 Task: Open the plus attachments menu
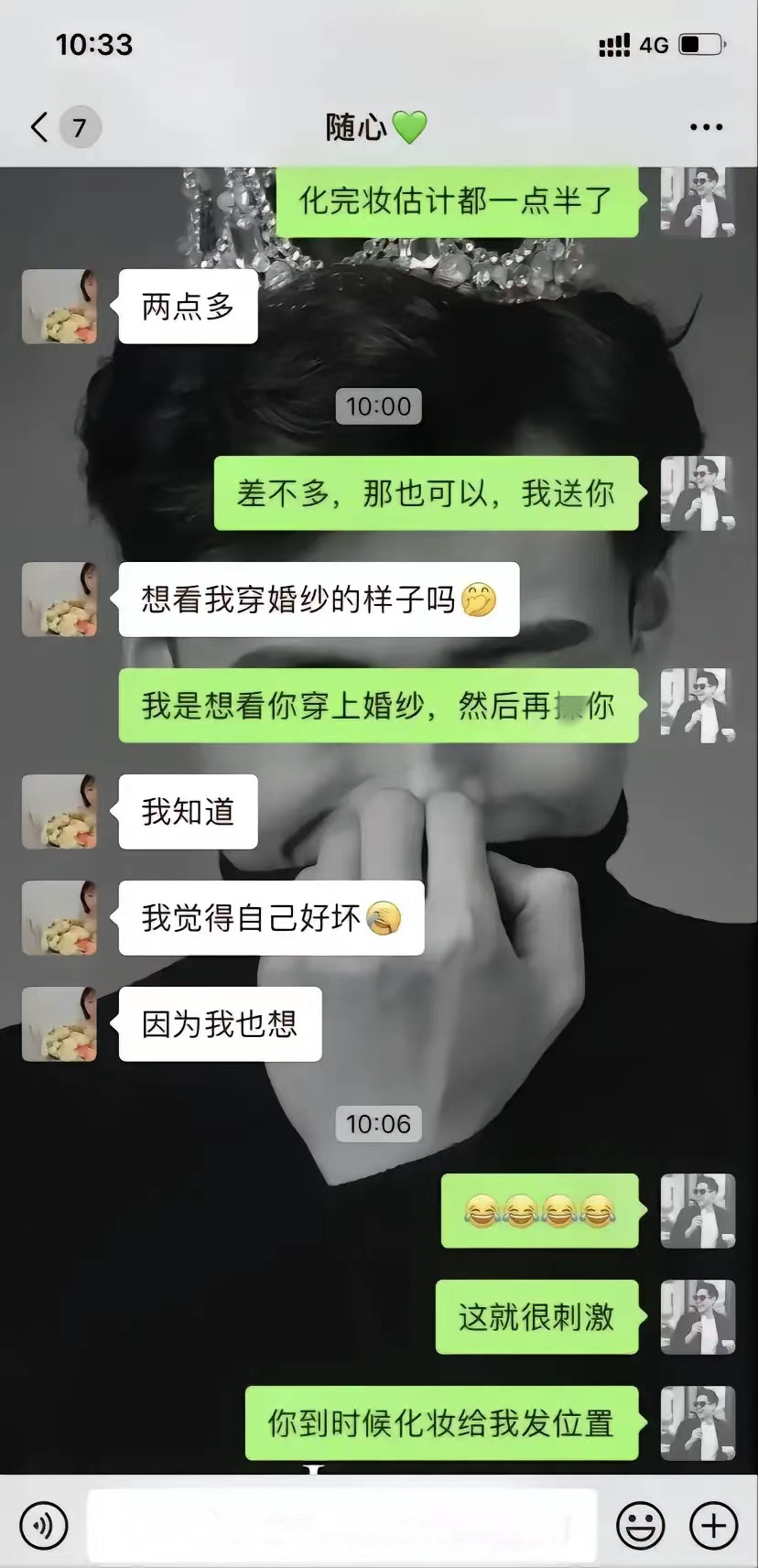[713, 1526]
